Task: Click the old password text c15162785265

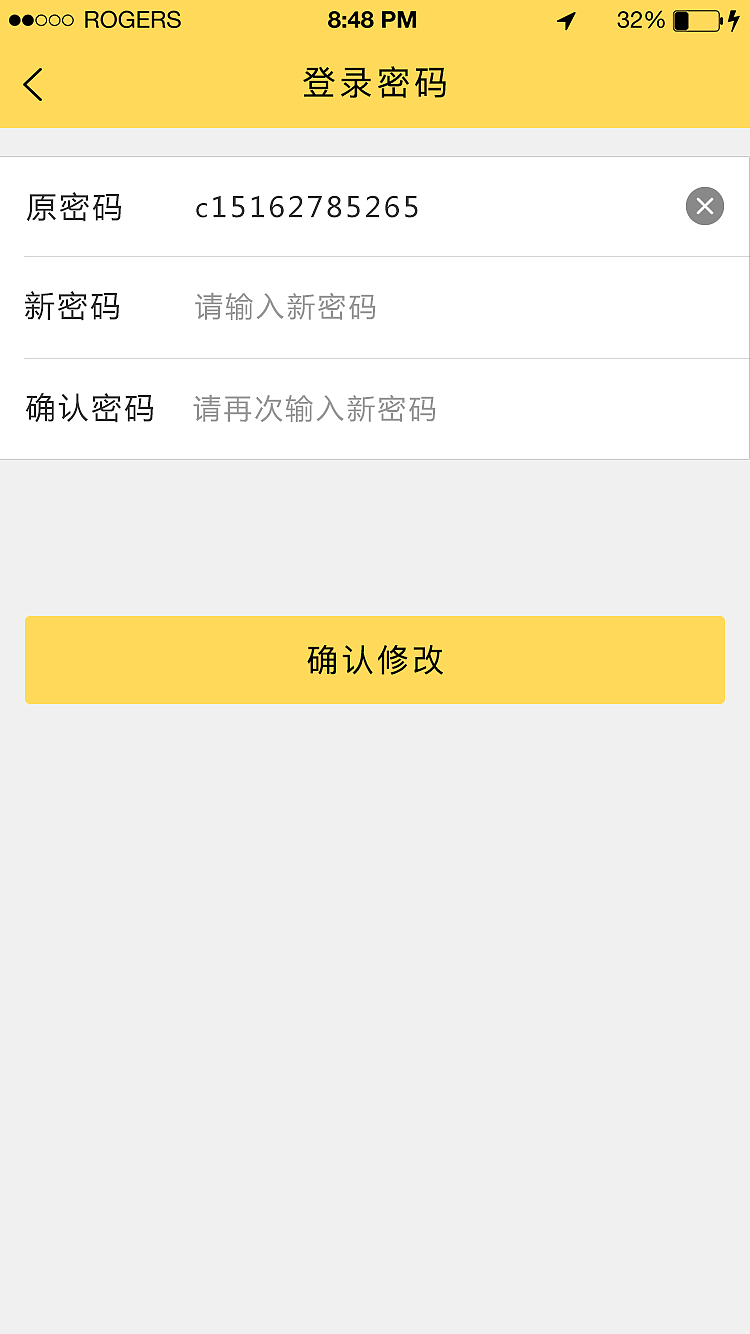Action: click(307, 206)
